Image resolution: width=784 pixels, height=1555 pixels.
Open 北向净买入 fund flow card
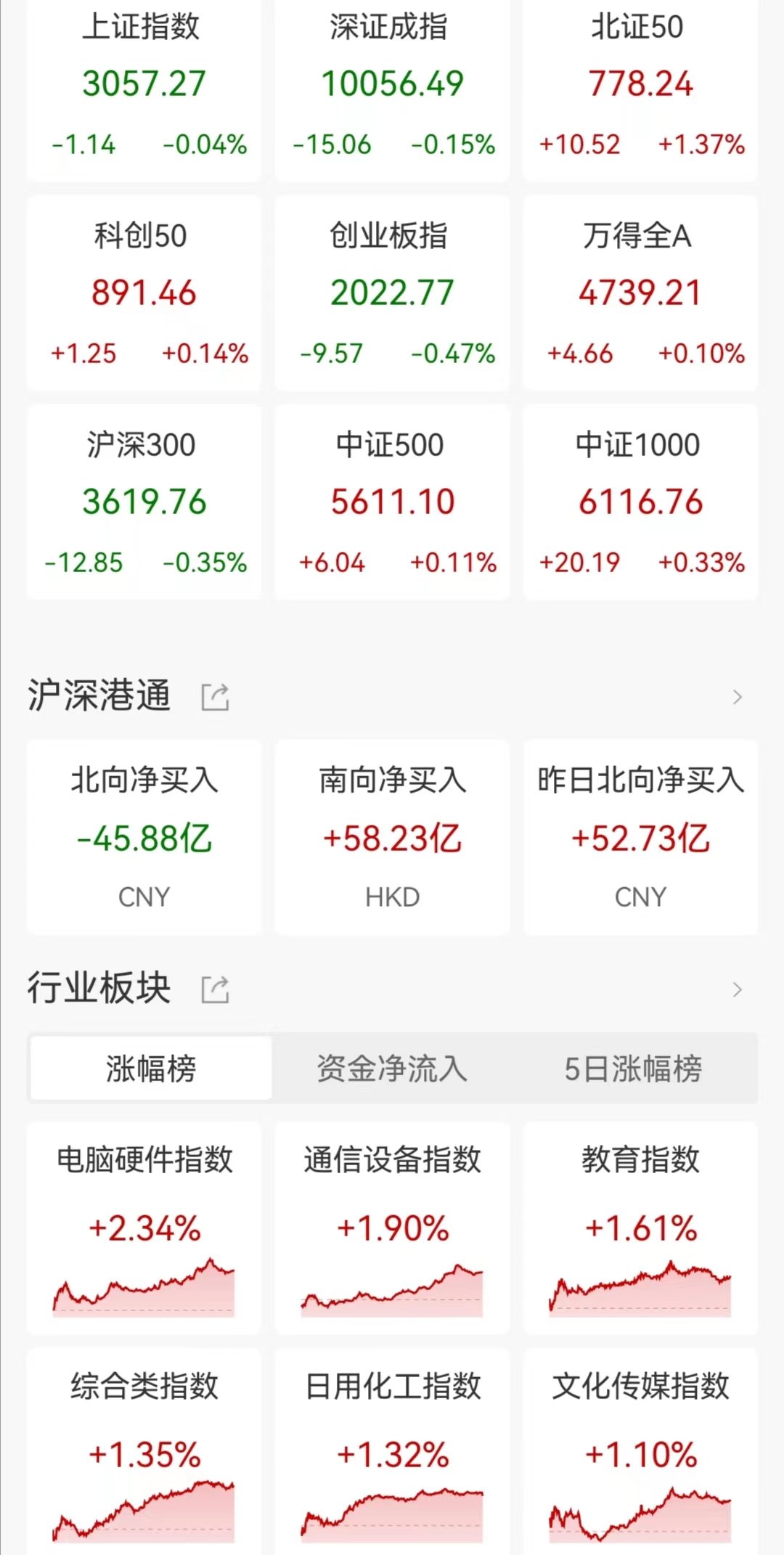(144, 837)
